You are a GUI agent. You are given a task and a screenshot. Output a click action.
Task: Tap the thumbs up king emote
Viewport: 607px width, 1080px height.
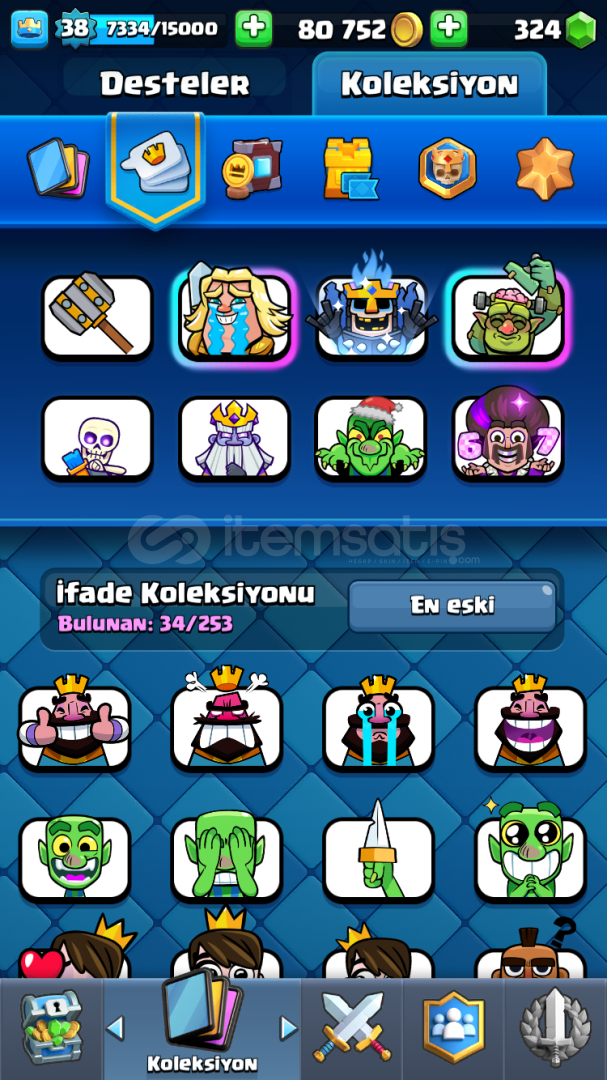coord(75,726)
